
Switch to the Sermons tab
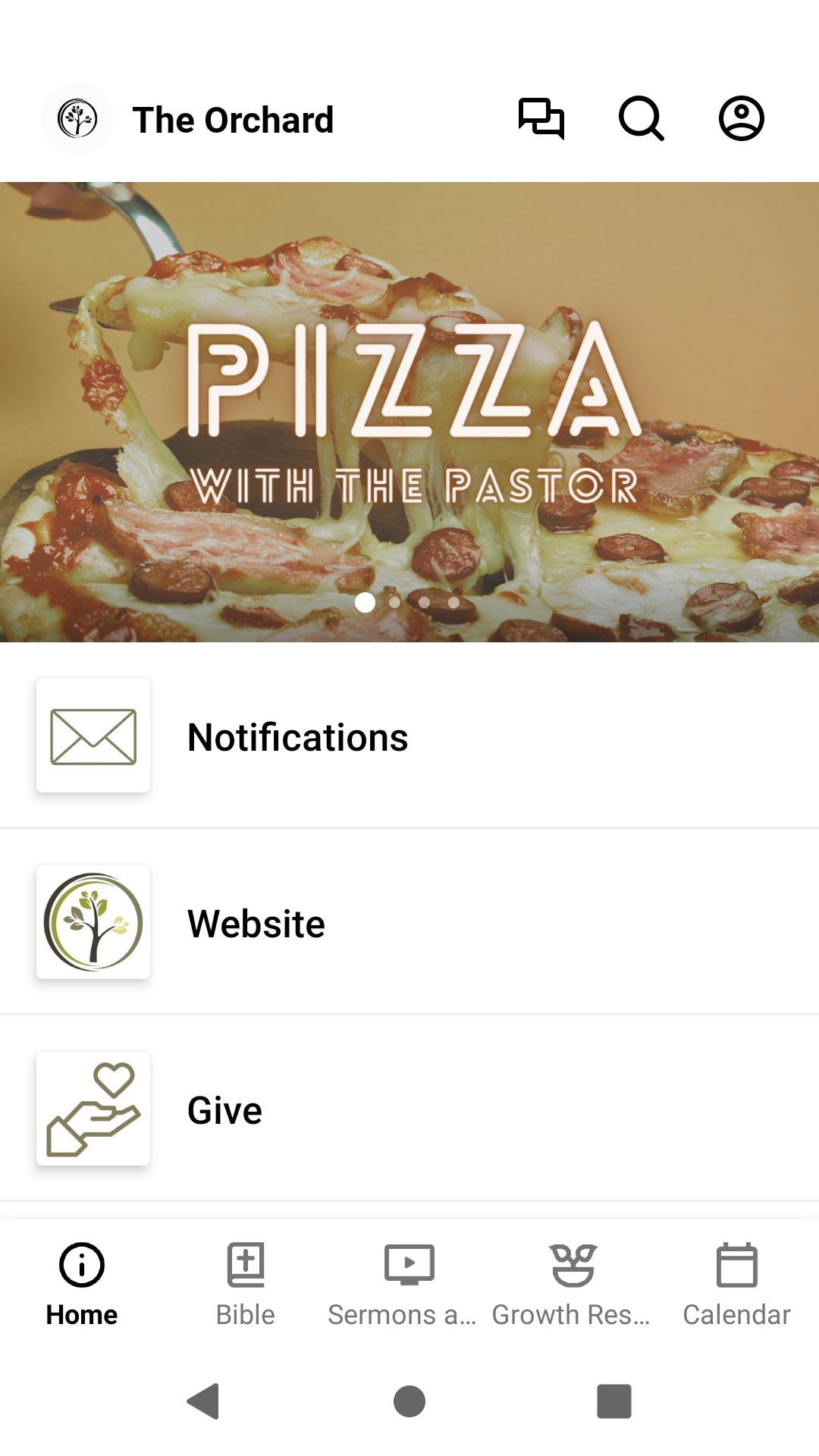409,1283
